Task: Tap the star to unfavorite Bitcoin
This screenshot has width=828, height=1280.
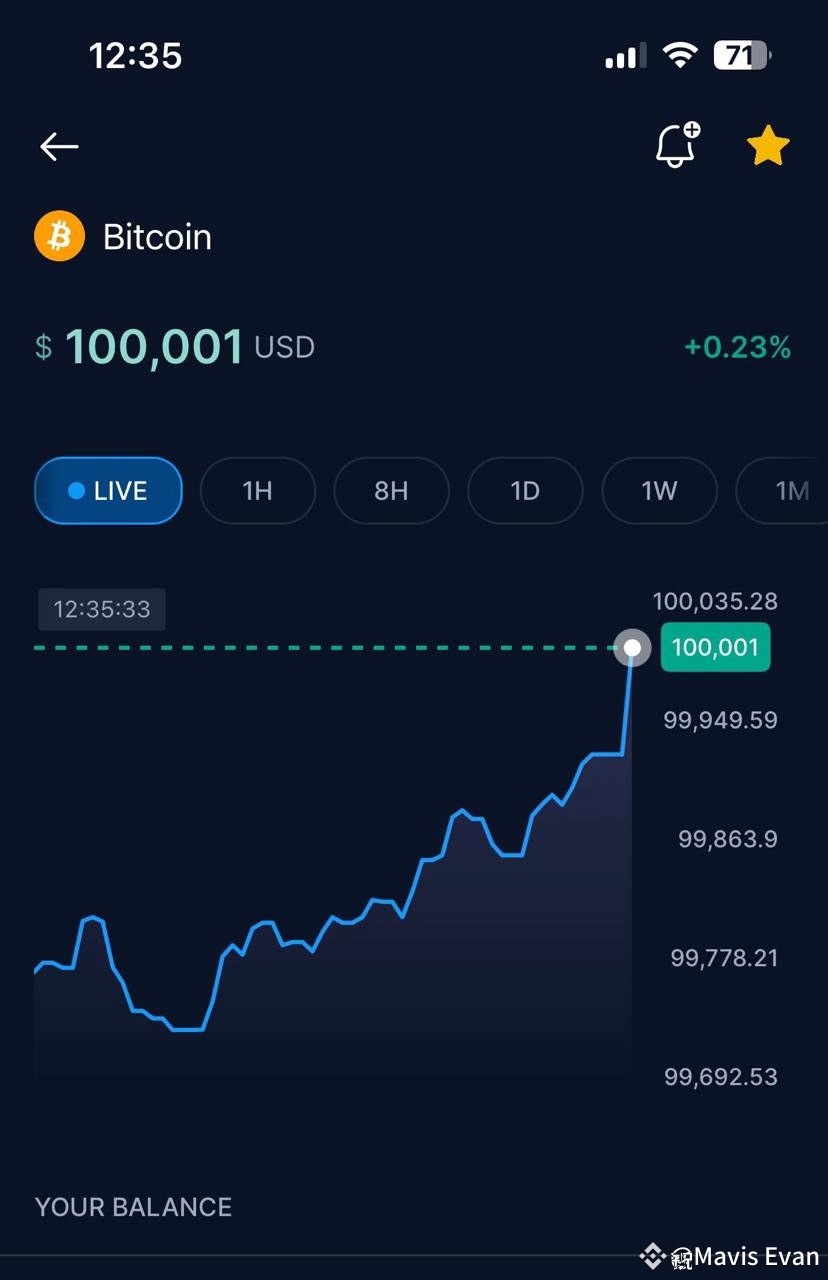Action: (767, 145)
